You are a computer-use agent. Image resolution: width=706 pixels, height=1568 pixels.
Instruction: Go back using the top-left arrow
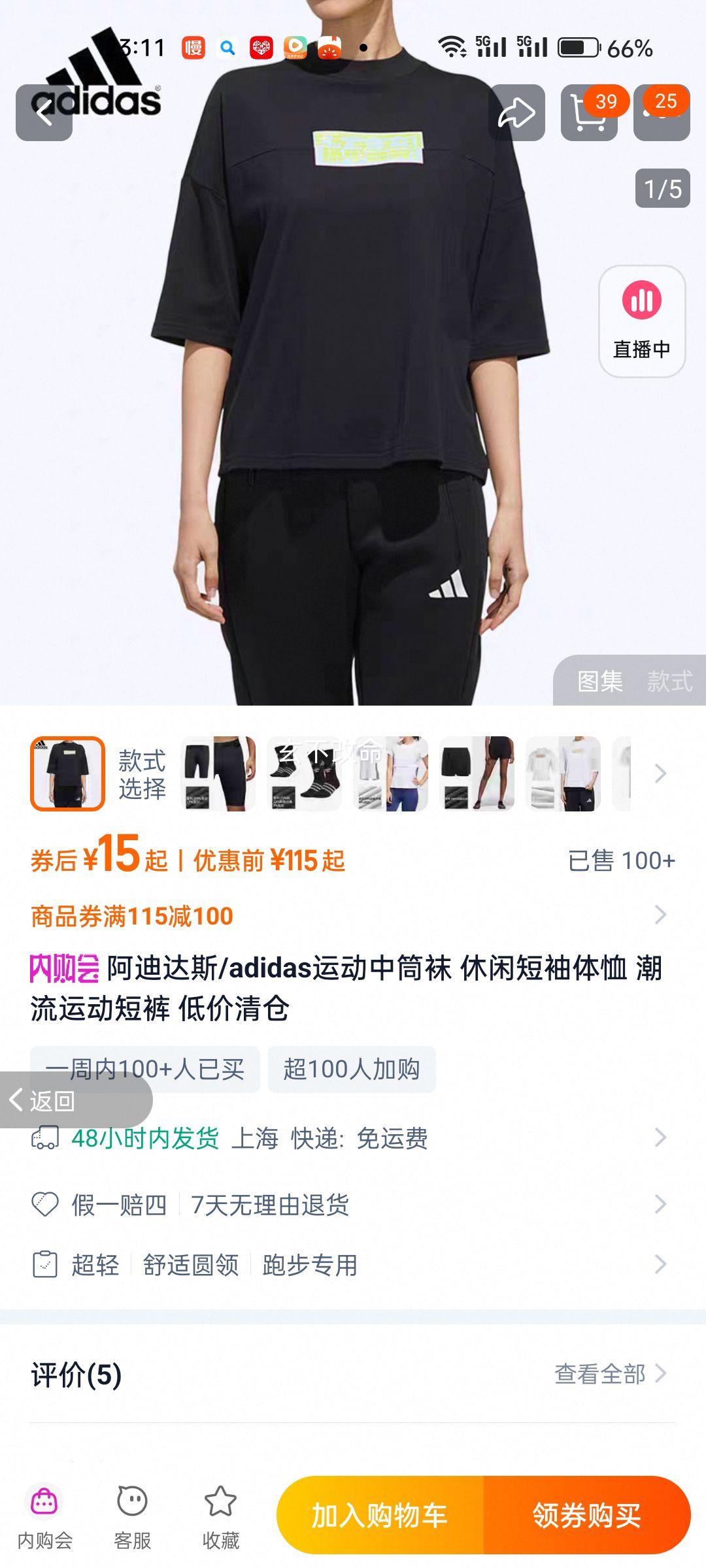tap(44, 112)
